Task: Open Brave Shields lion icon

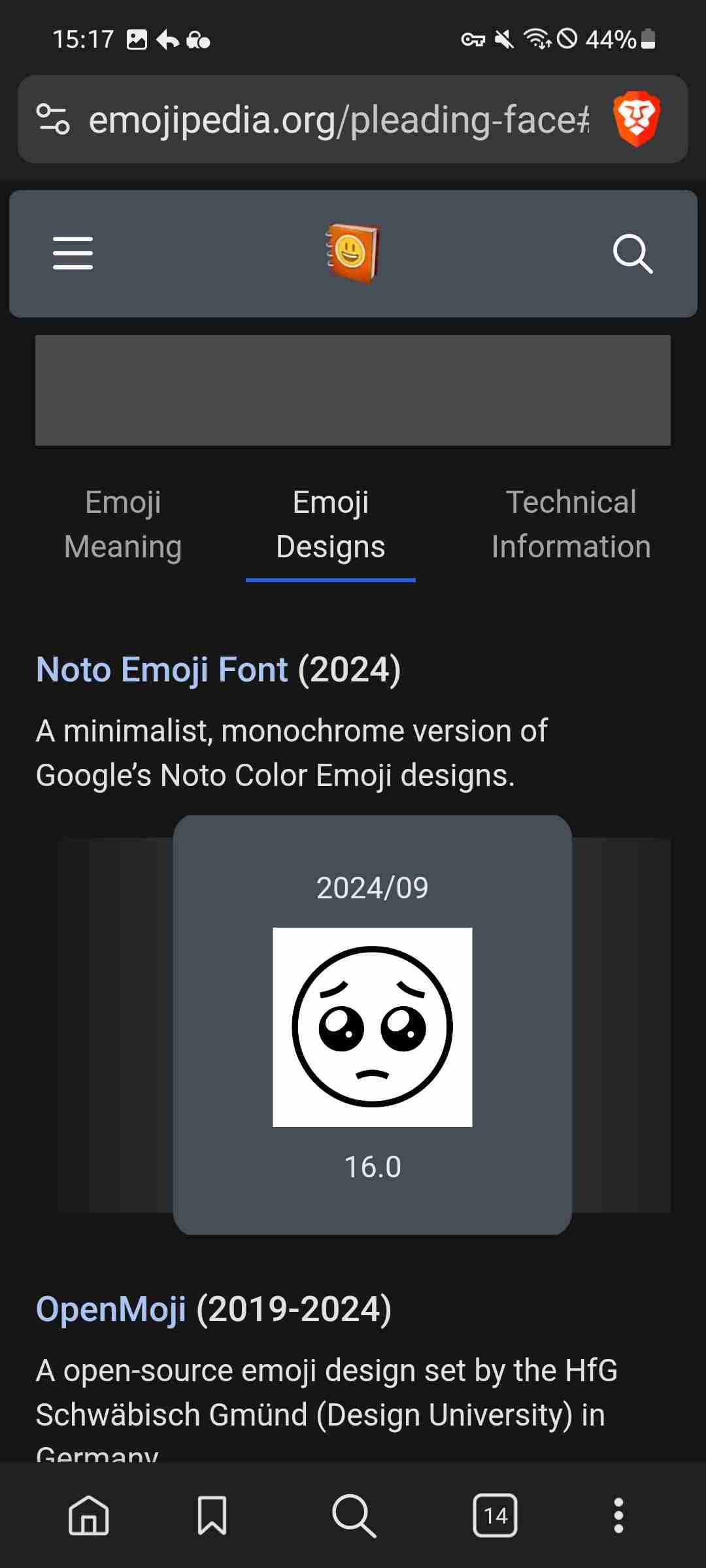Action: [x=636, y=119]
